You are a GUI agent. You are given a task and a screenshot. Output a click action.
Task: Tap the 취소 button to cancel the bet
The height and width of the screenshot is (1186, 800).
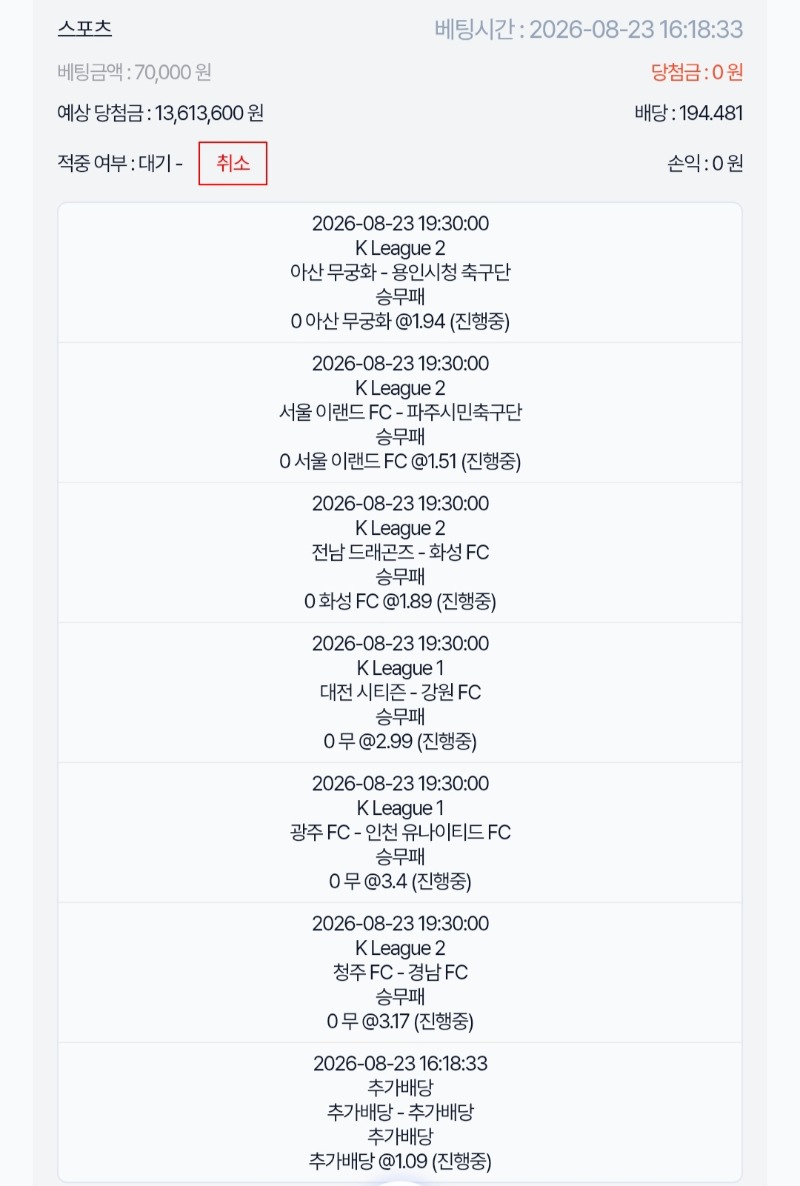coord(233,163)
